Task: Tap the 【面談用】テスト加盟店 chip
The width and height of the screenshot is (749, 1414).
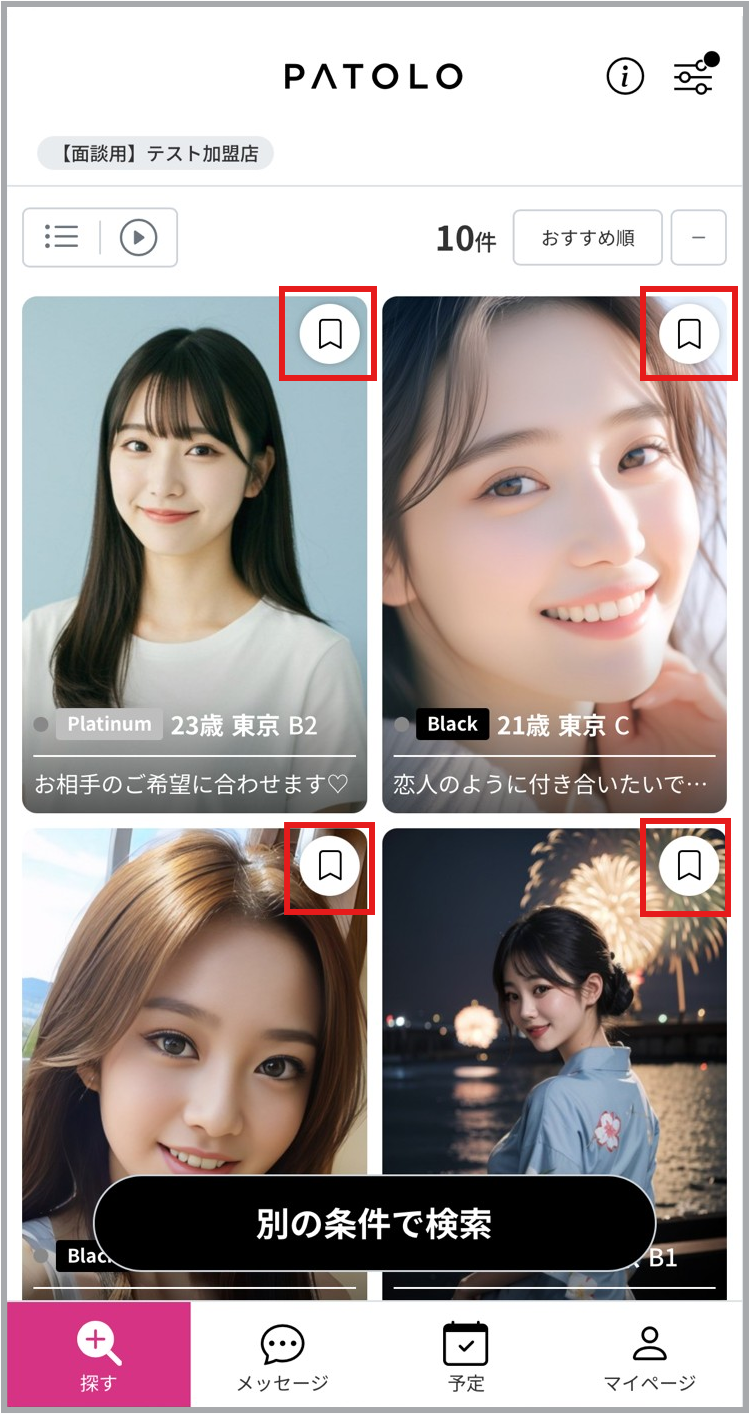Action: (155, 154)
